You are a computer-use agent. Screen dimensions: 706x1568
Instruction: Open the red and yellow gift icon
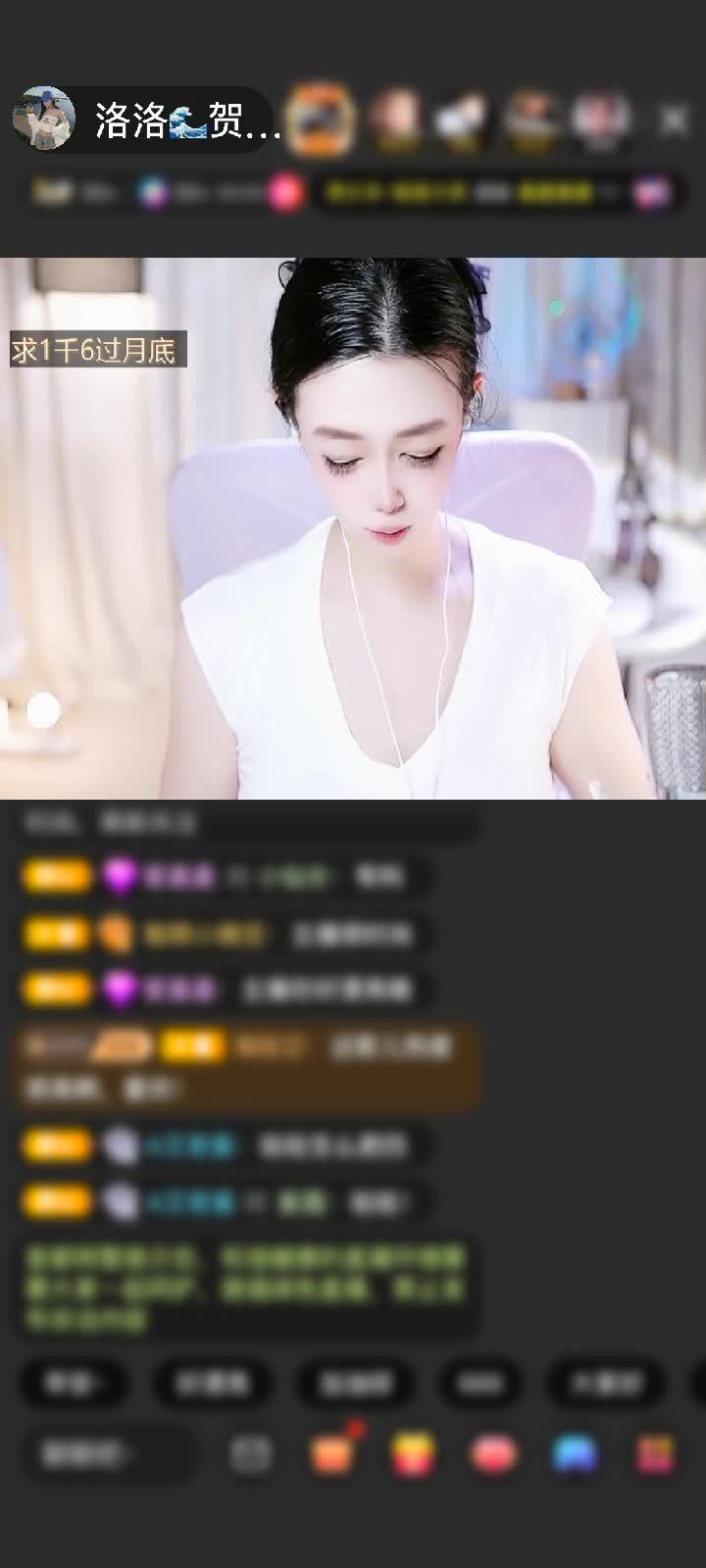click(413, 1454)
